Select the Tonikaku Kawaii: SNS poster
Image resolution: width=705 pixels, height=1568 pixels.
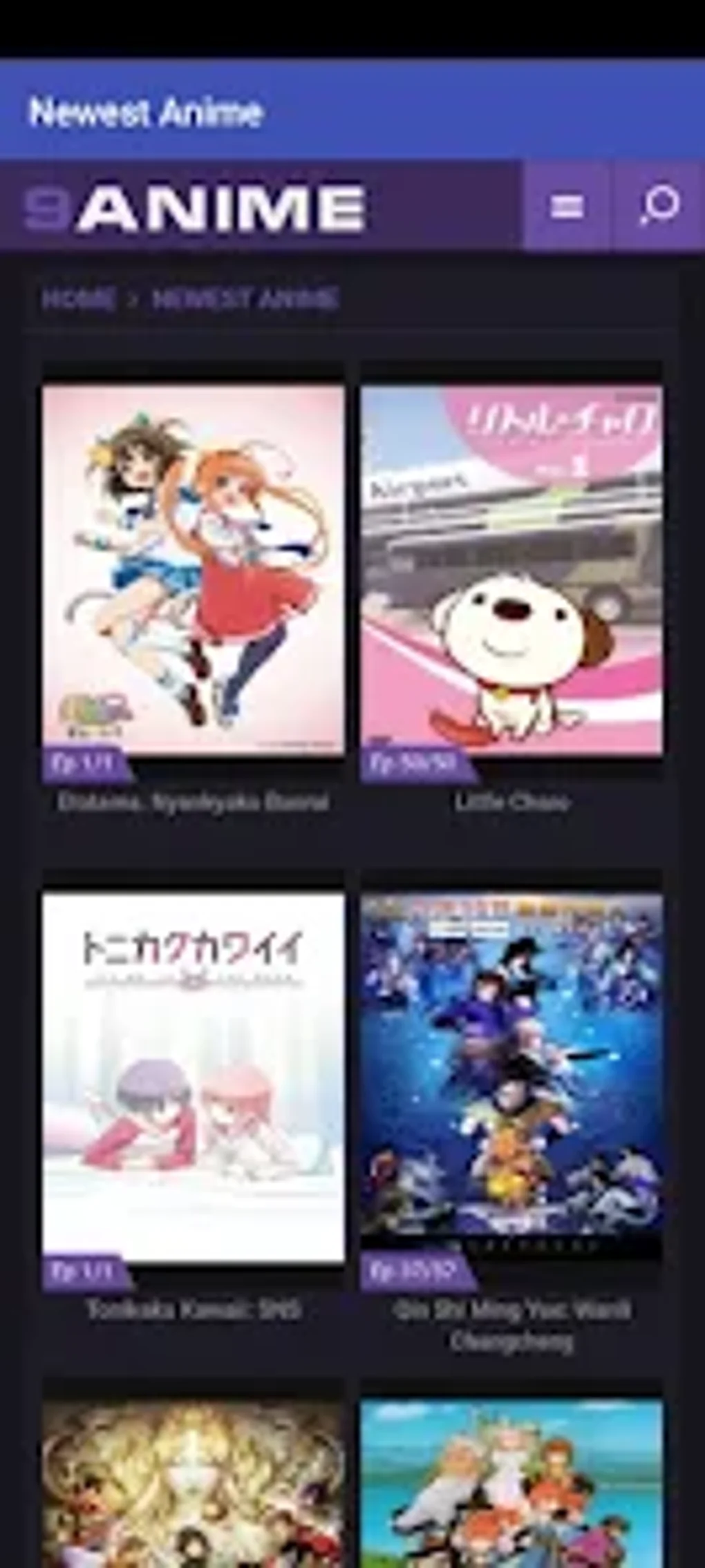(194, 1076)
